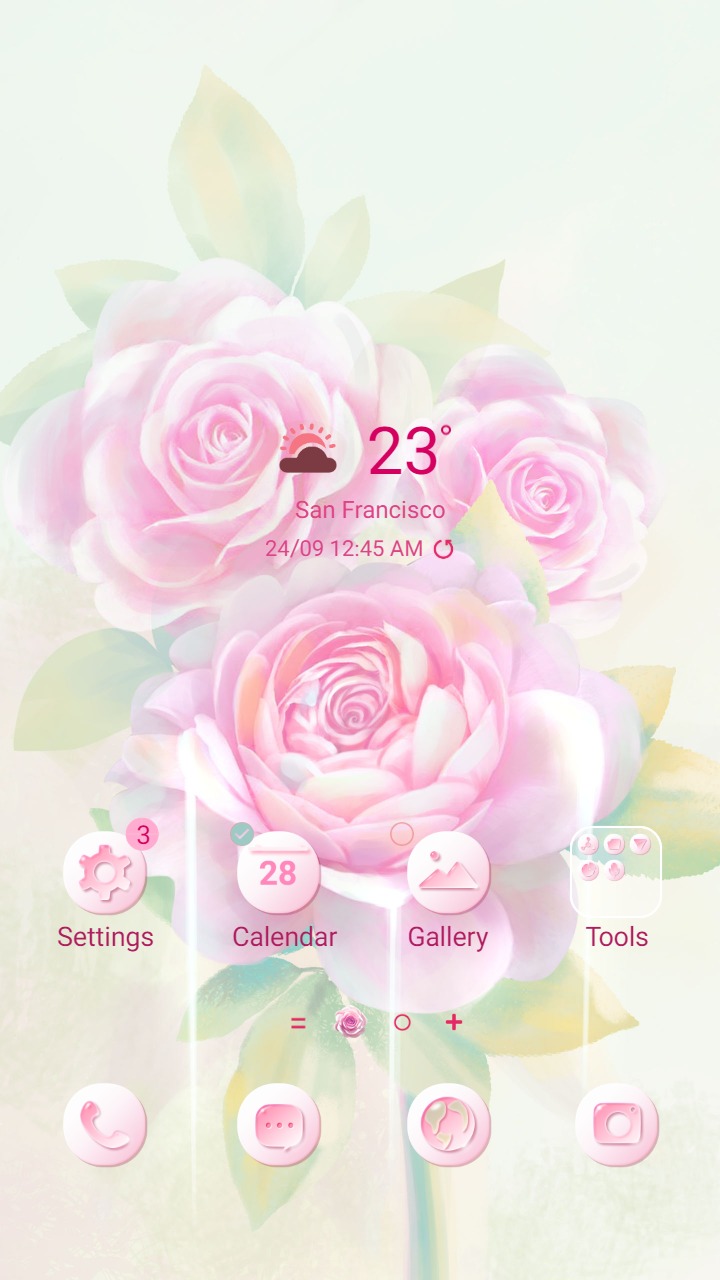Tap the share mini-icon in Tools folder
The height and width of the screenshot is (1280, 720).
coord(588,843)
